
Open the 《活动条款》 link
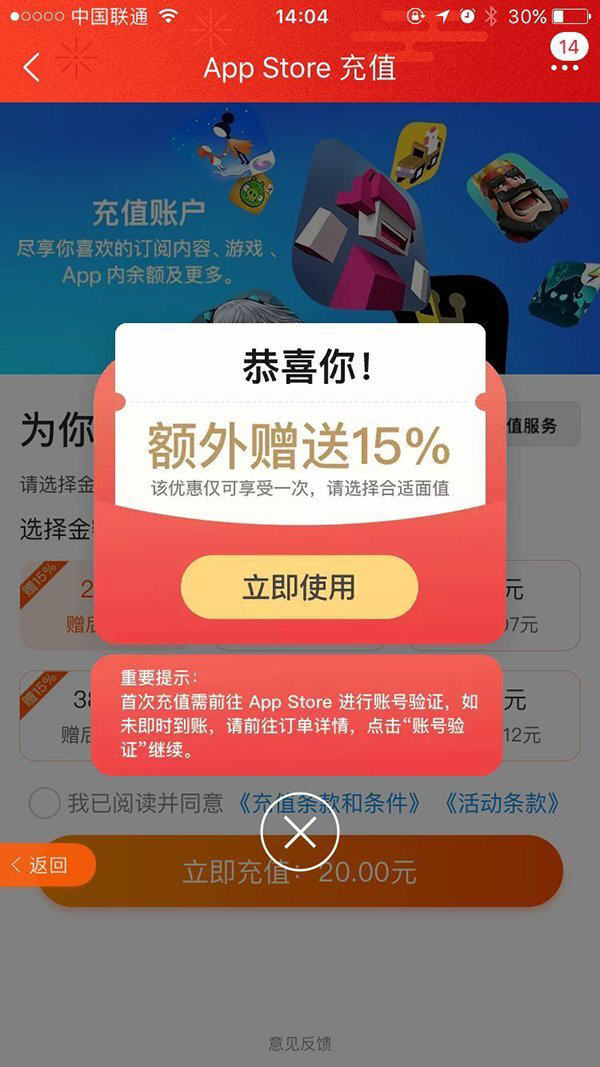tap(501, 803)
